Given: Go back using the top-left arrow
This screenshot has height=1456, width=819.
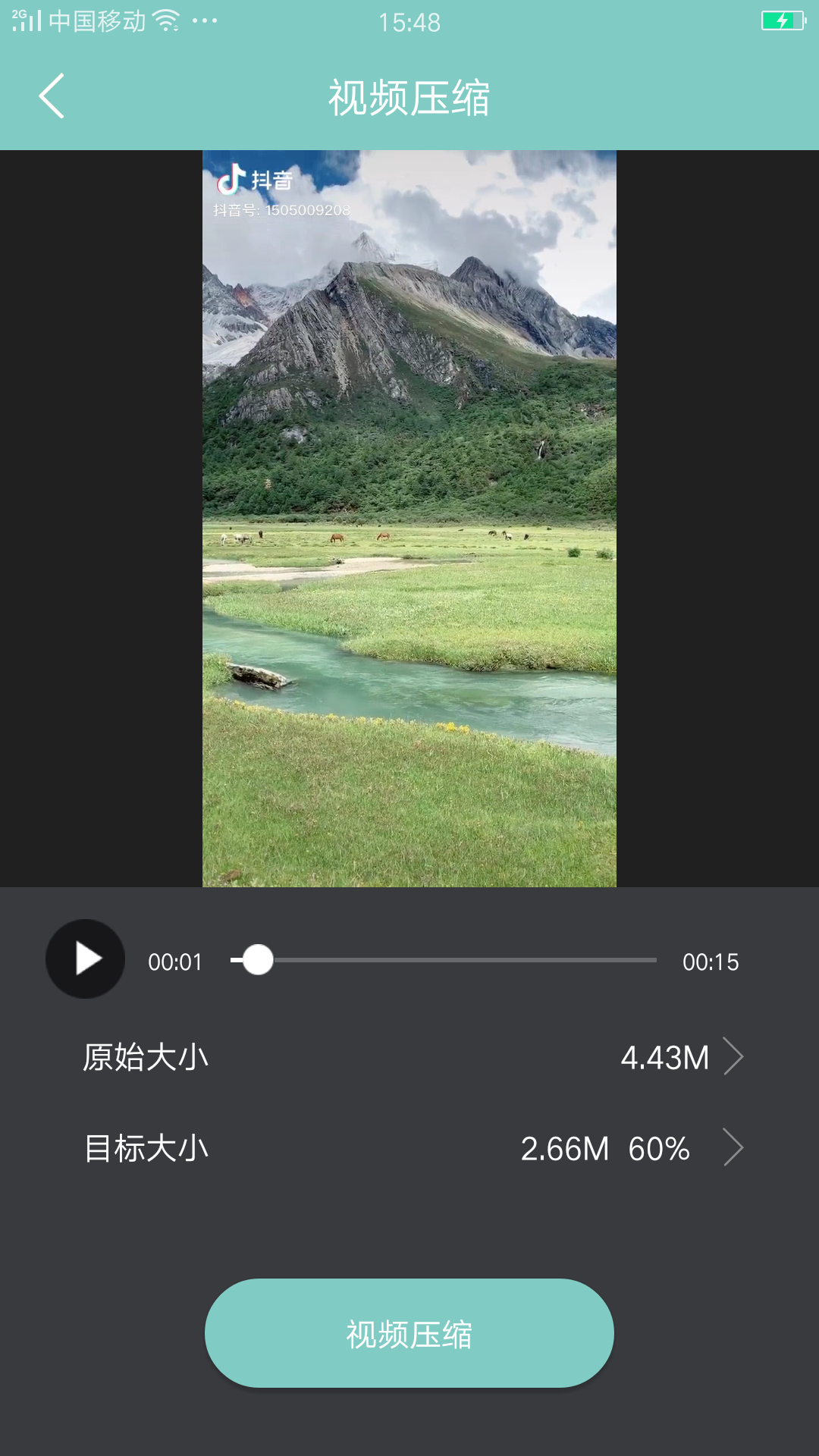Looking at the screenshot, I should point(52,96).
